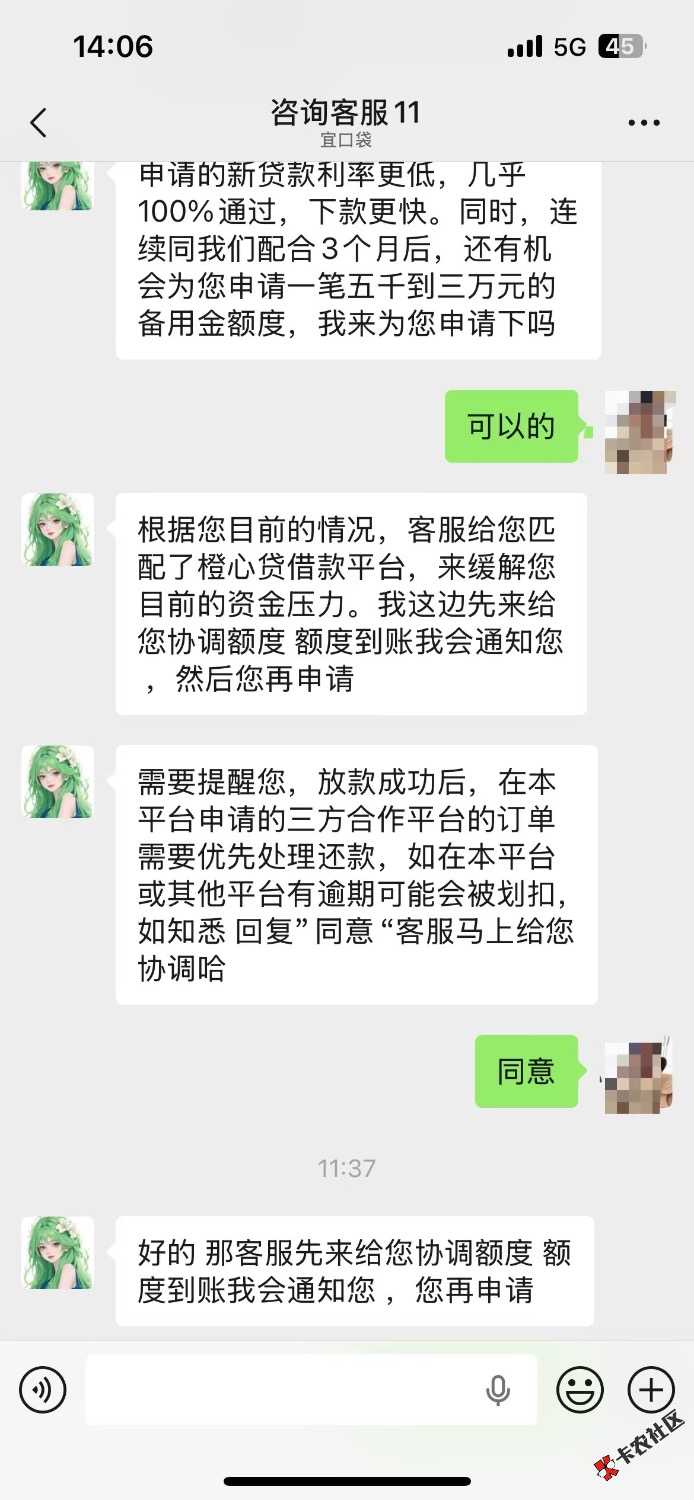Open the emoji sticker panel
Image resolution: width=694 pixels, height=1500 pixels.
(580, 1390)
